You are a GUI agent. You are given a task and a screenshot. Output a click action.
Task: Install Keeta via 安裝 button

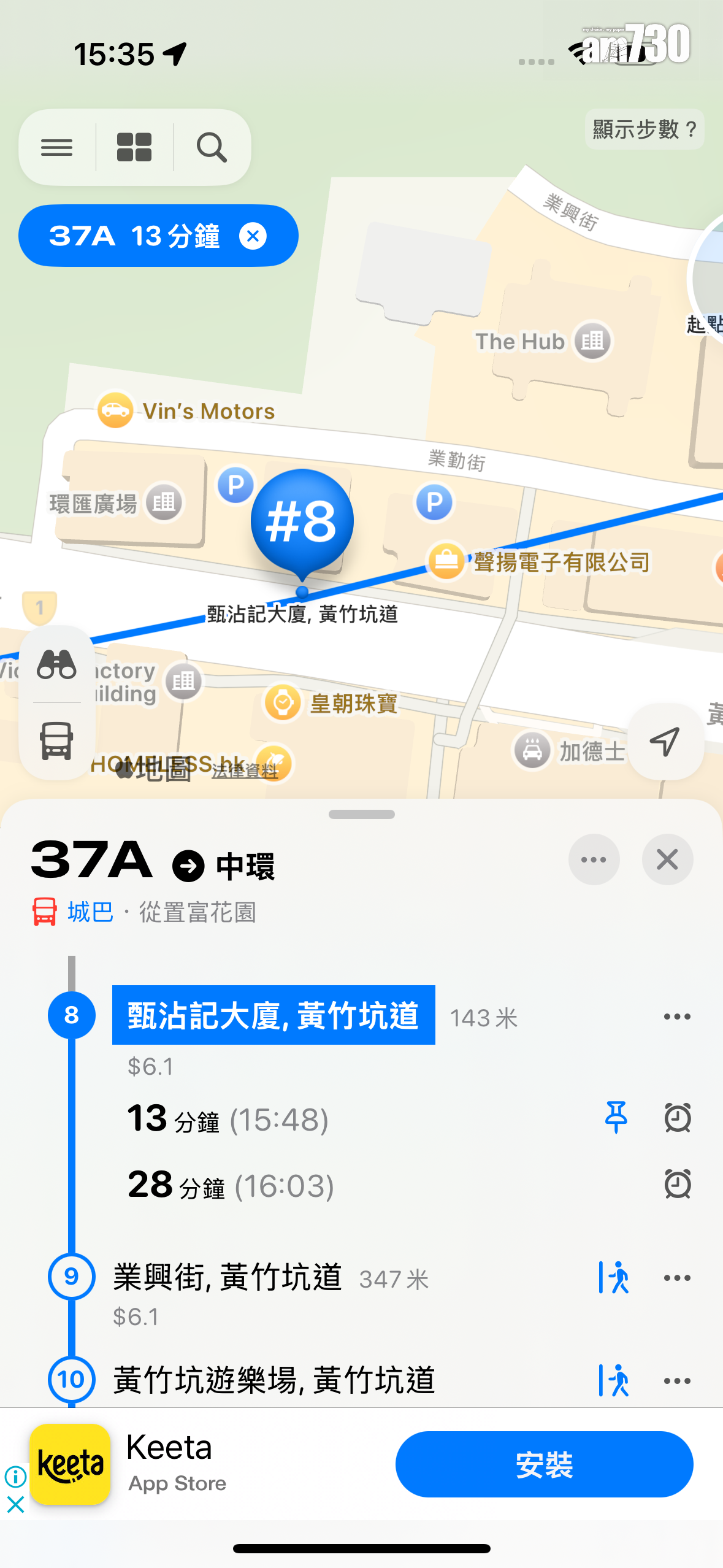pyautogui.click(x=543, y=1464)
